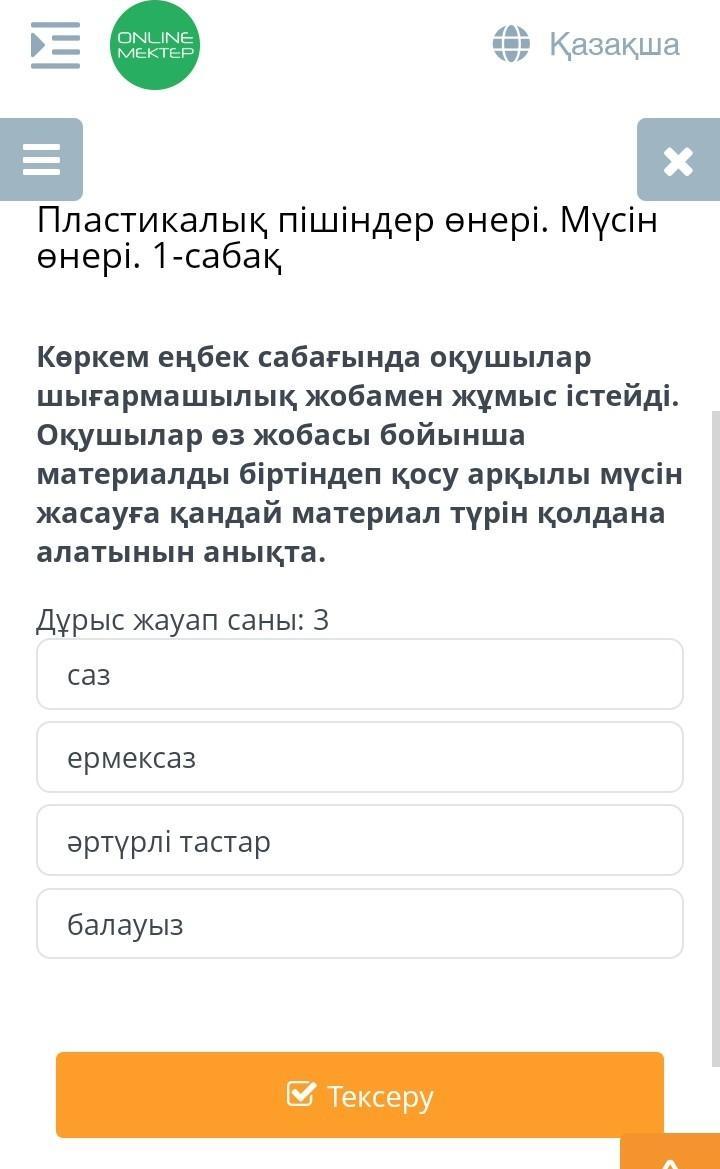Choose the option әртүрлі тастар
The width and height of the screenshot is (720, 1169).
pyautogui.click(x=360, y=841)
